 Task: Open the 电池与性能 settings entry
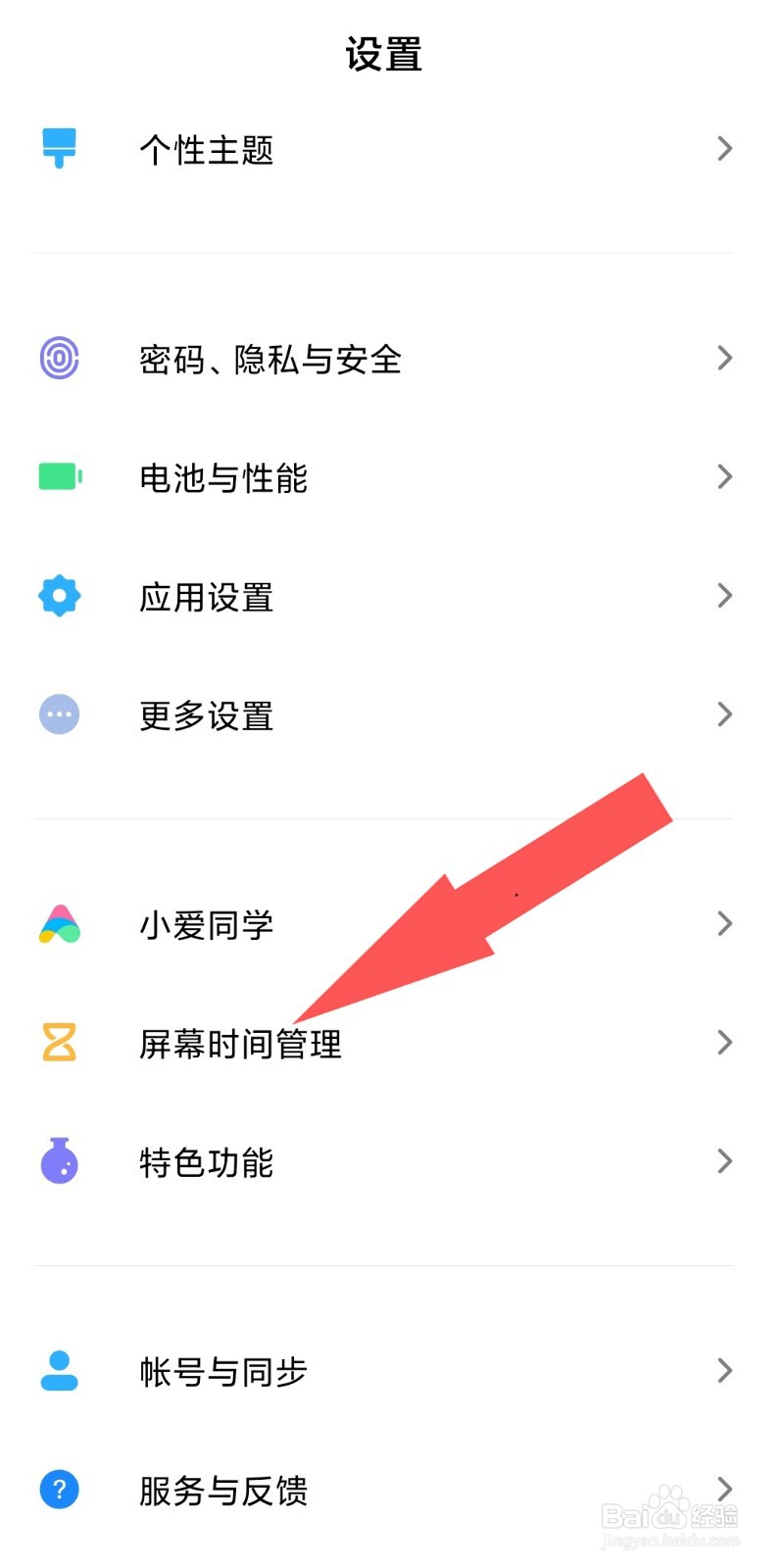click(x=223, y=478)
